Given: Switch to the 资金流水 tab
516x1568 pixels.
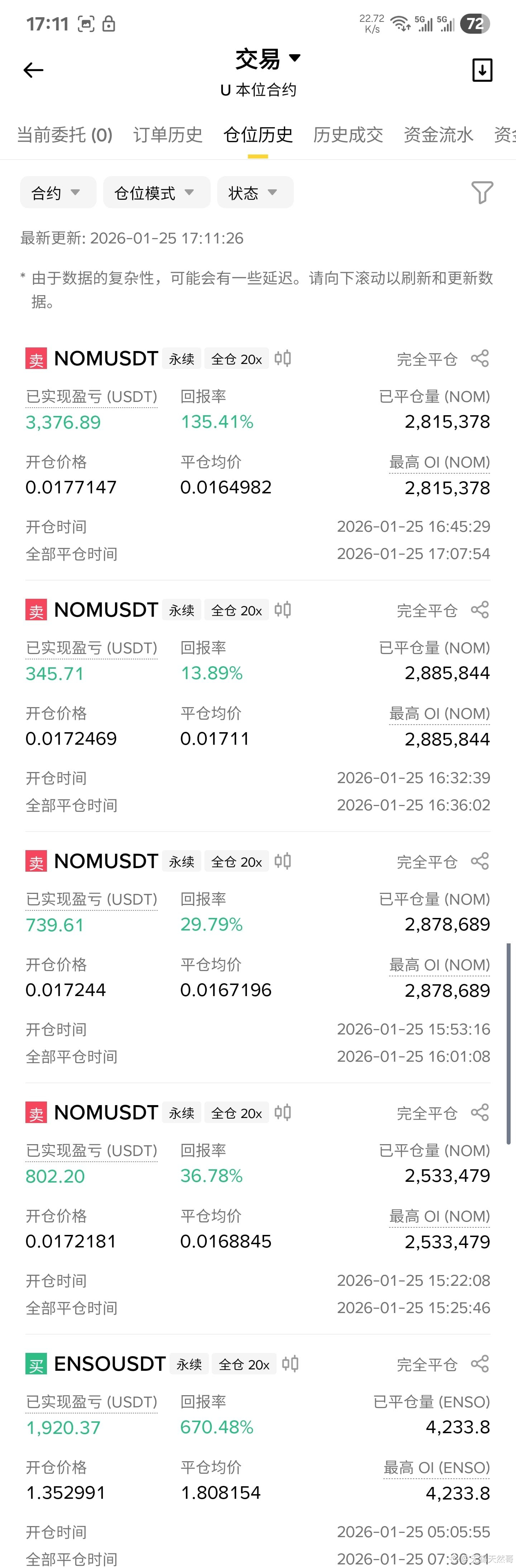Looking at the screenshot, I should [438, 134].
